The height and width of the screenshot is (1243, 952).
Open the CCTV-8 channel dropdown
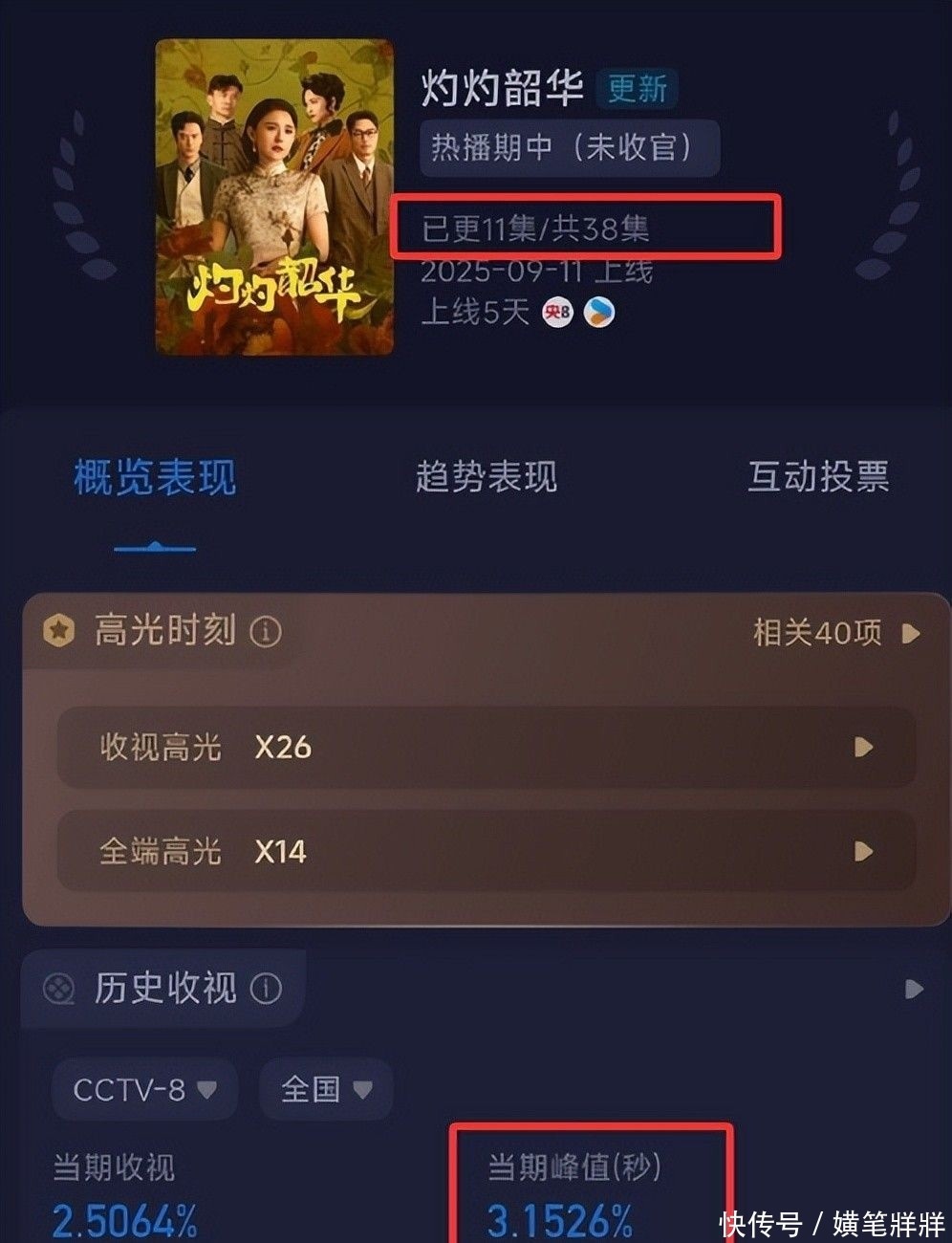click(144, 1089)
